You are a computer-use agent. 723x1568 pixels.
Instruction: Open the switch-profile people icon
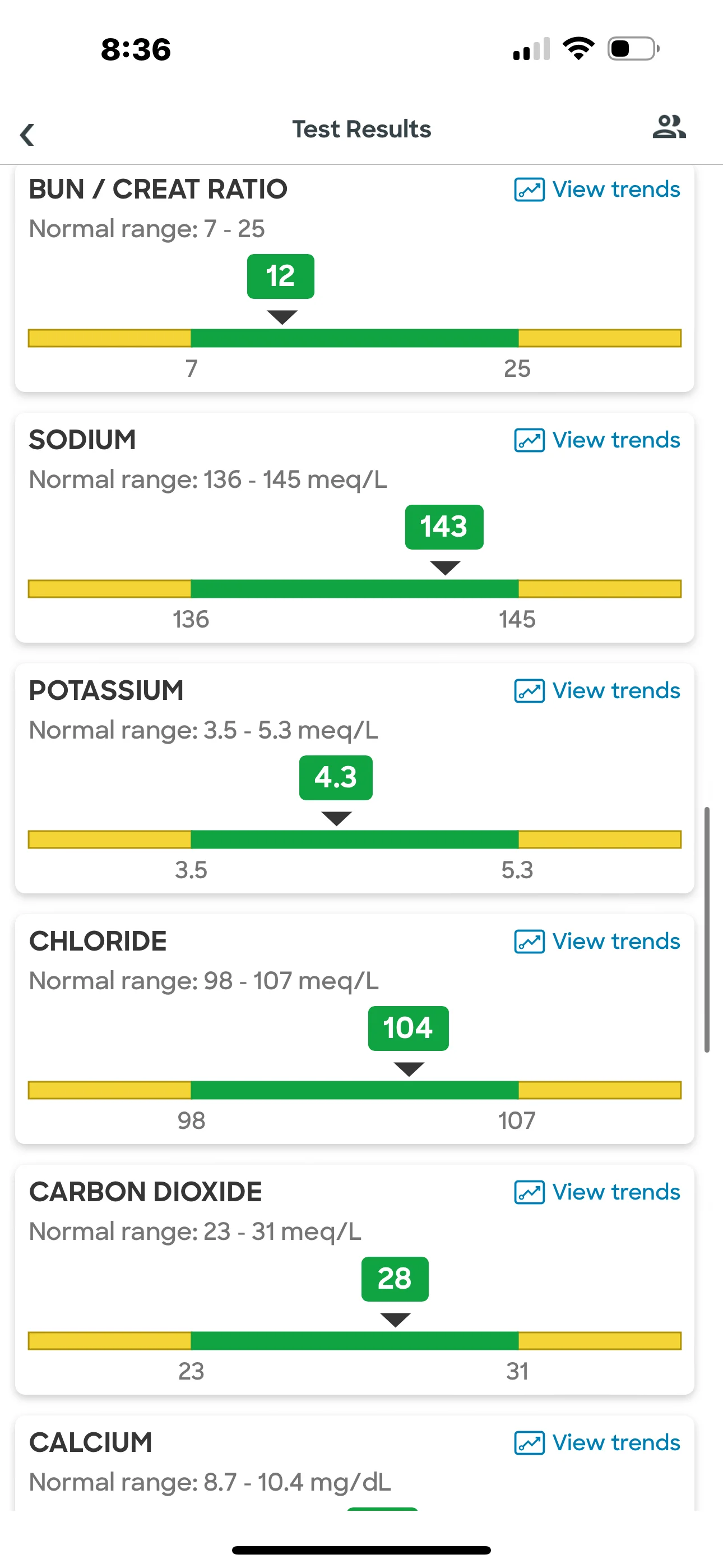coord(669,127)
